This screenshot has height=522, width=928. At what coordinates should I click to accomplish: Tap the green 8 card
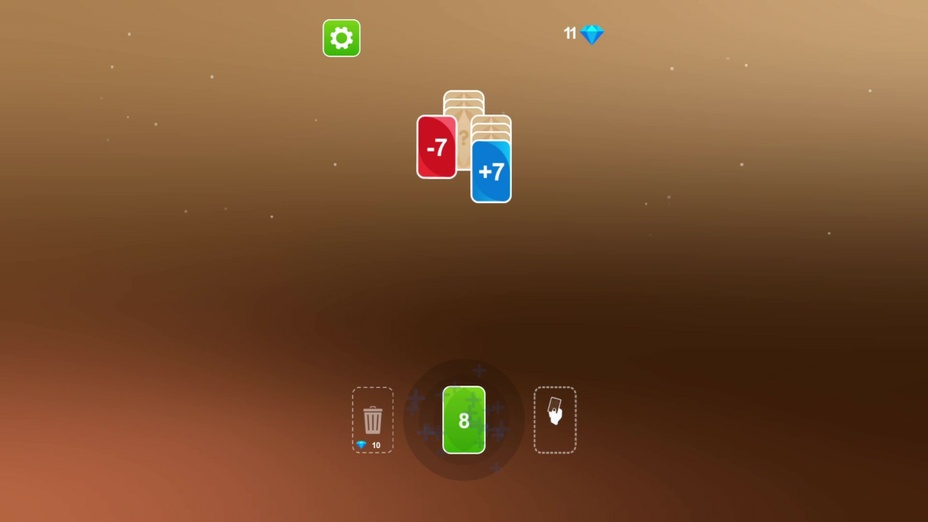tap(464, 420)
